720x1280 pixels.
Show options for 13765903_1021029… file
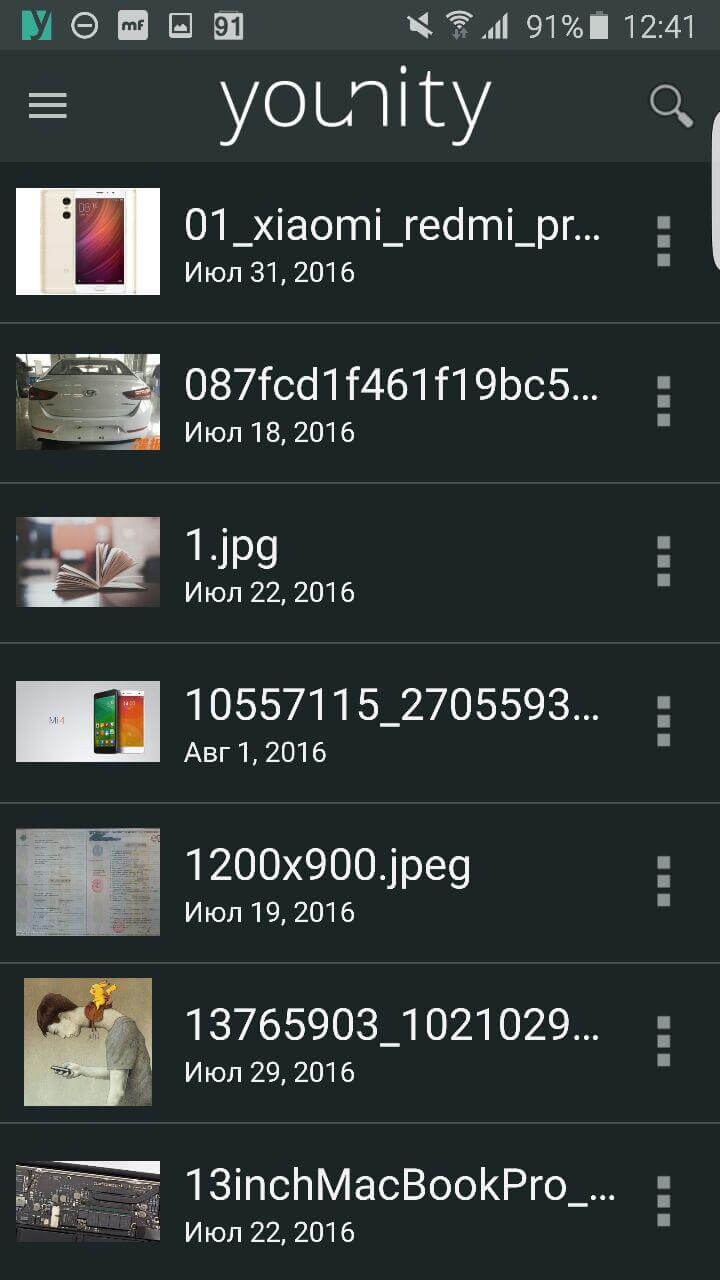coord(663,1042)
